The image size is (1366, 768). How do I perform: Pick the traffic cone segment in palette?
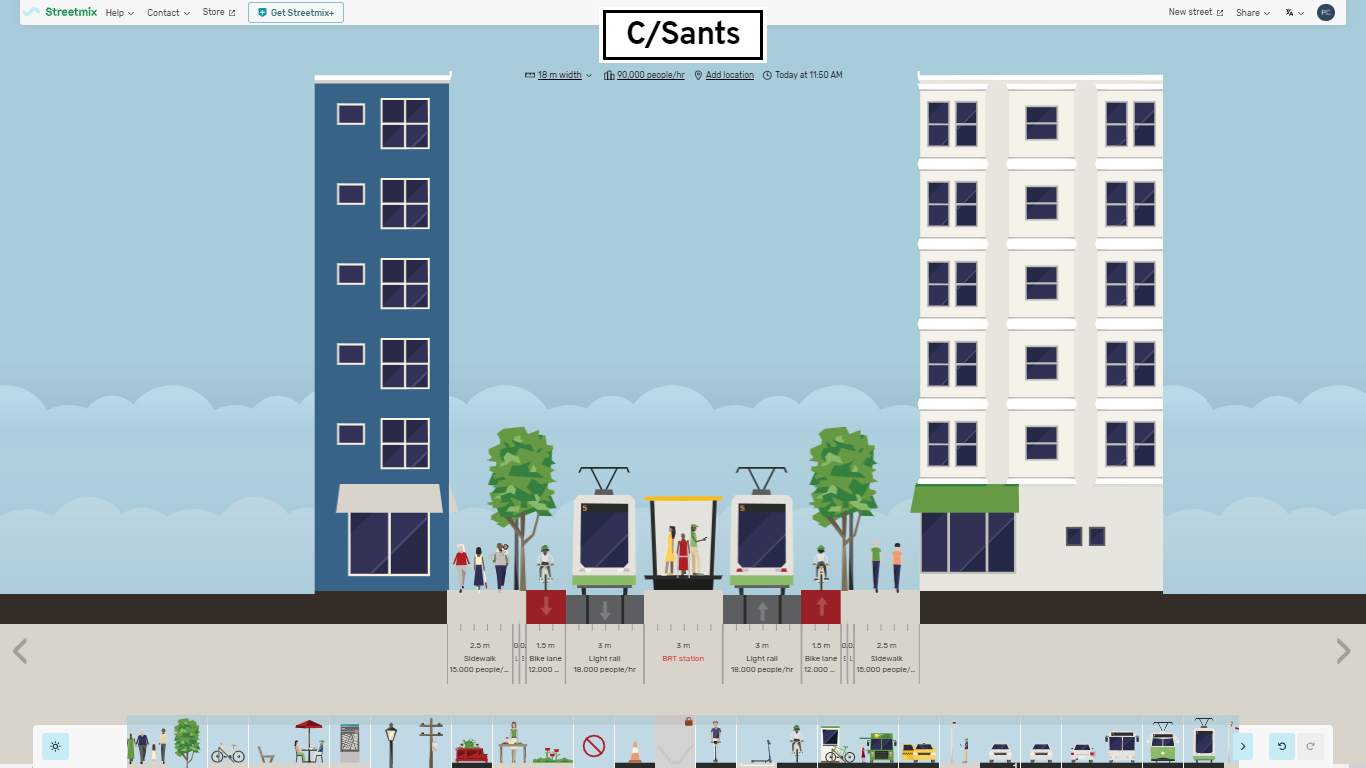tap(634, 748)
